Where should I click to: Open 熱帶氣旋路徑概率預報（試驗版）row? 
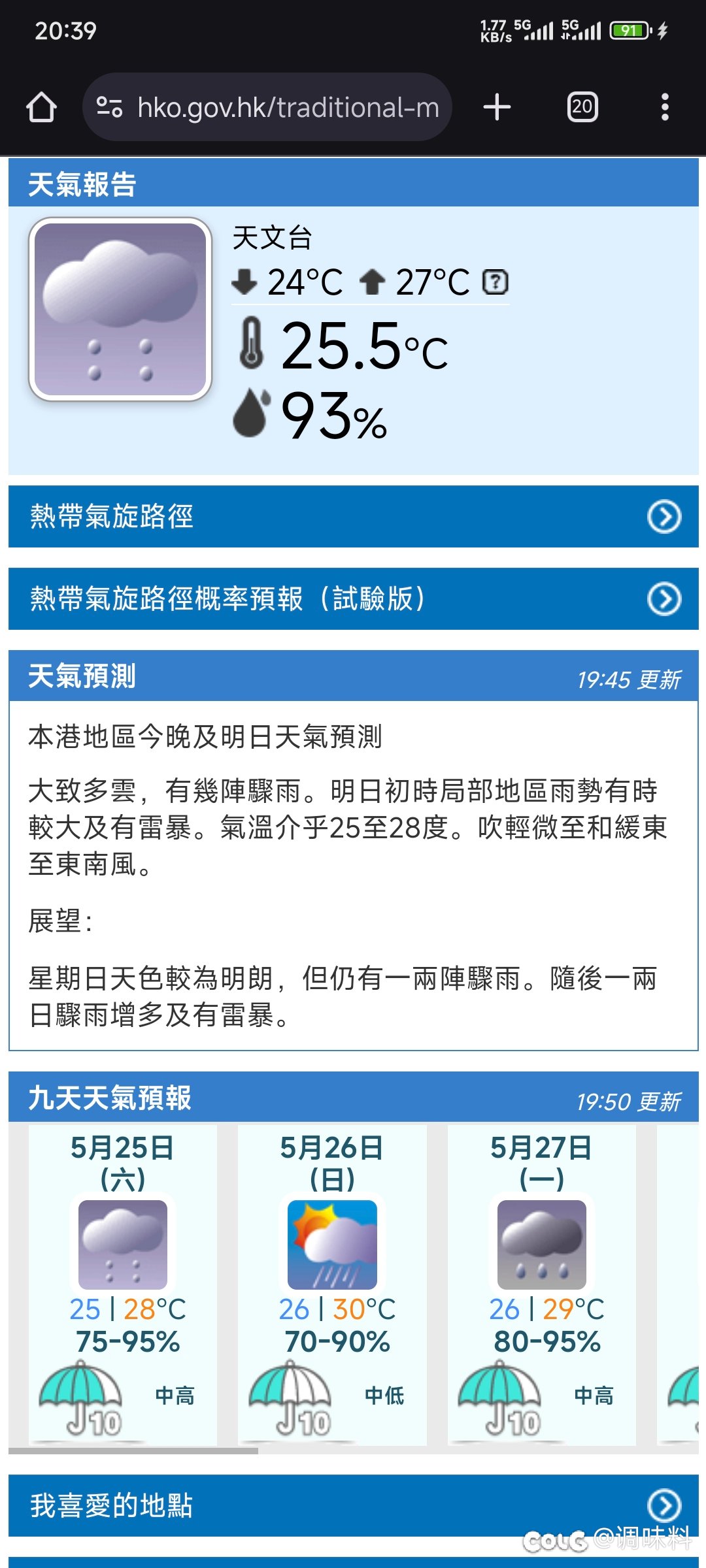pyautogui.click(x=353, y=599)
